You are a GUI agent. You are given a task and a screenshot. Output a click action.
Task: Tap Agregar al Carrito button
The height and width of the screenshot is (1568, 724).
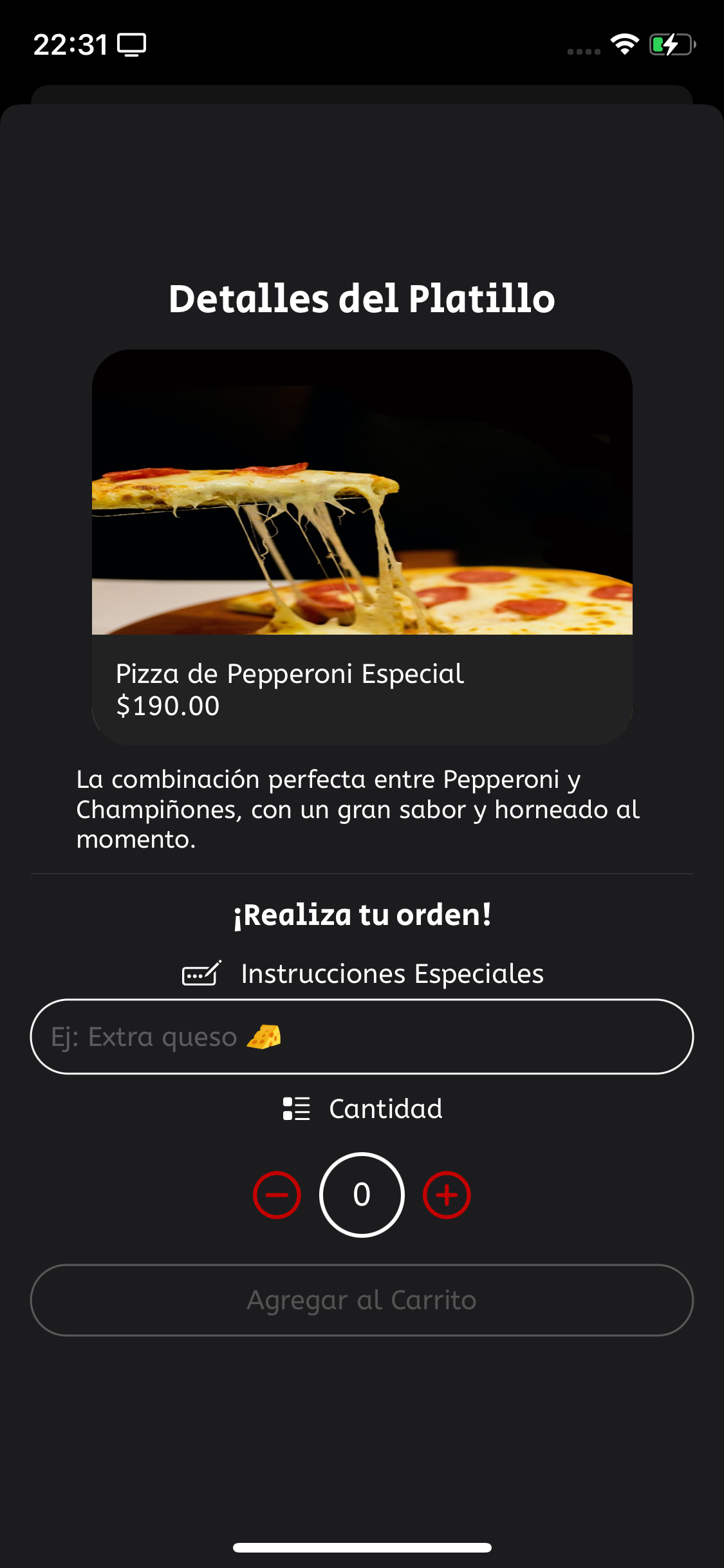click(x=362, y=1300)
